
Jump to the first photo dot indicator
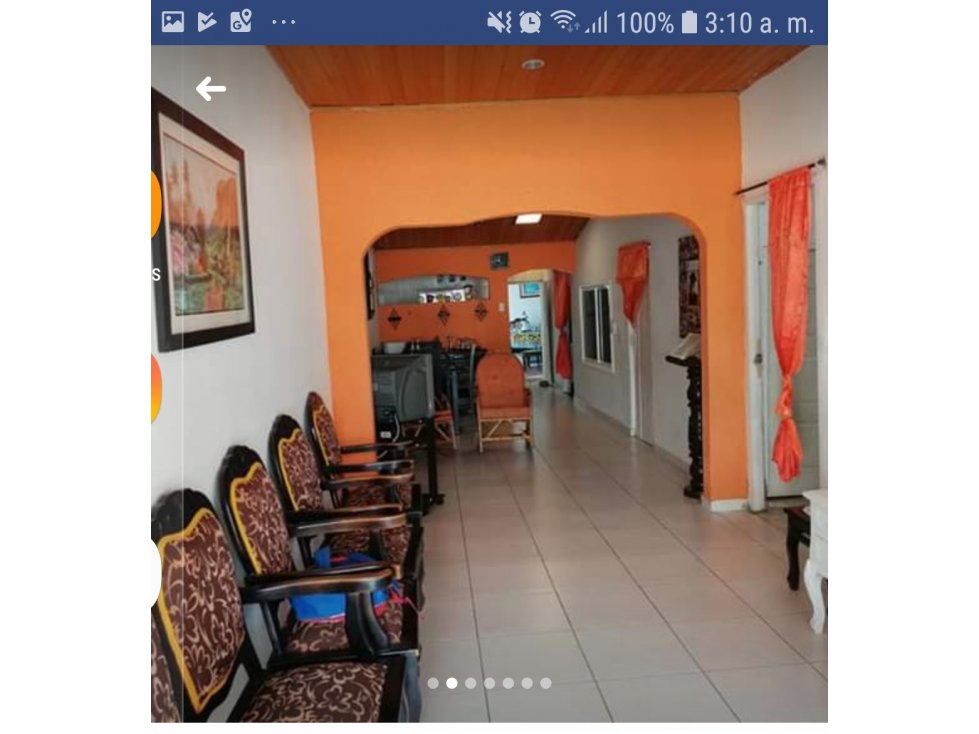point(433,683)
